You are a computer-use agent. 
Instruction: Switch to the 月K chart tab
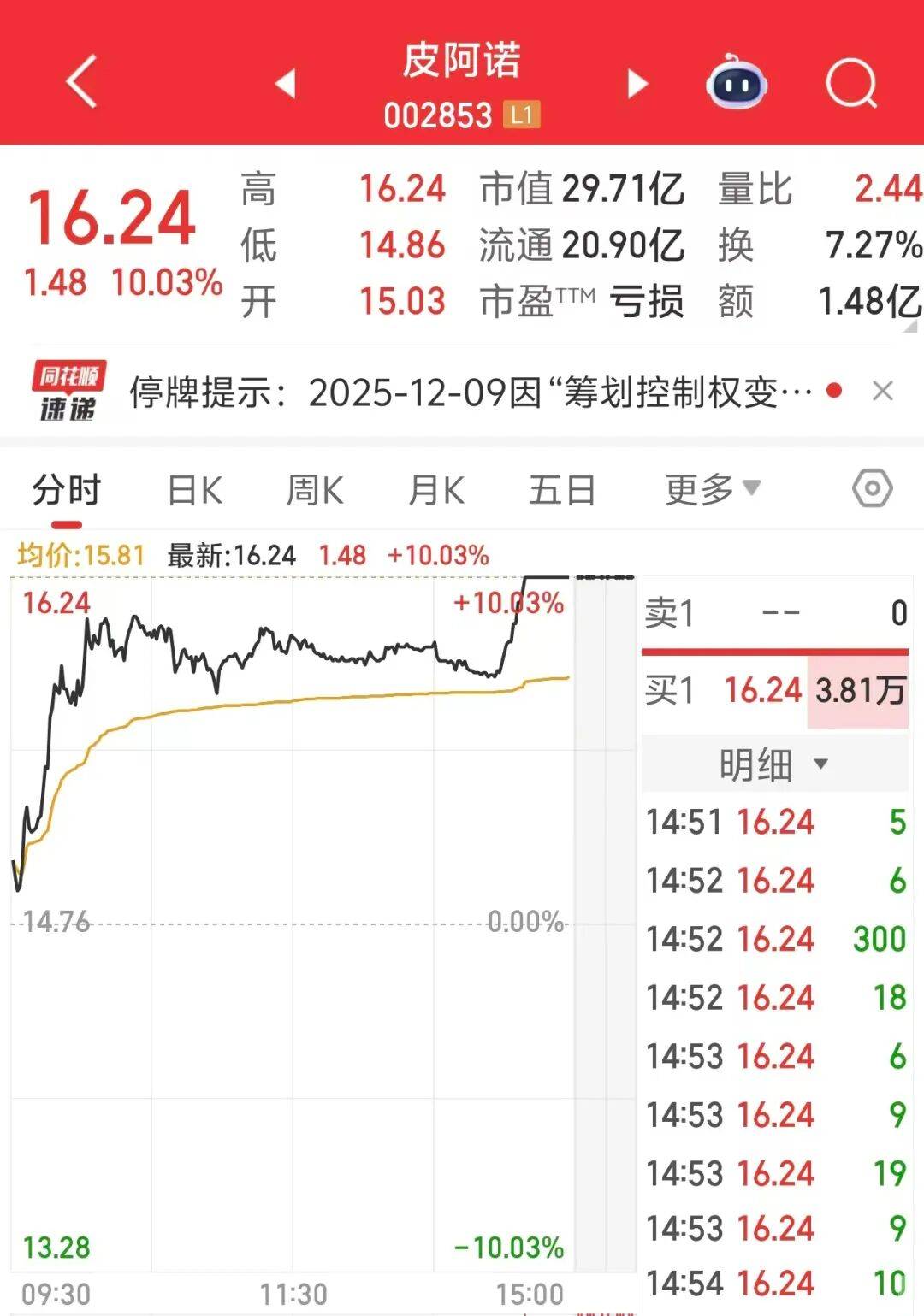pos(435,491)
